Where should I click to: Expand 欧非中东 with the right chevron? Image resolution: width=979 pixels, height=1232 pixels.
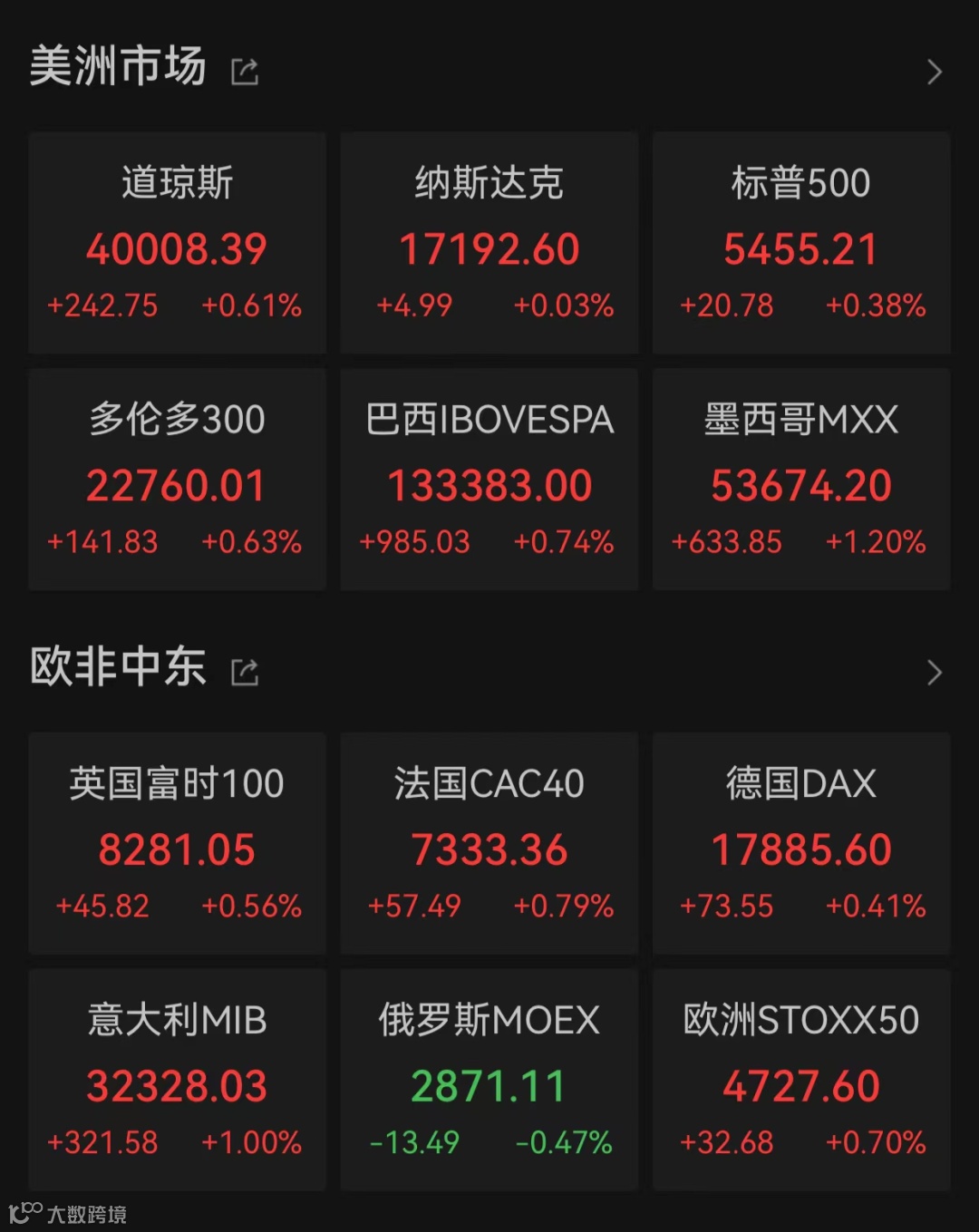coord(935,672)
